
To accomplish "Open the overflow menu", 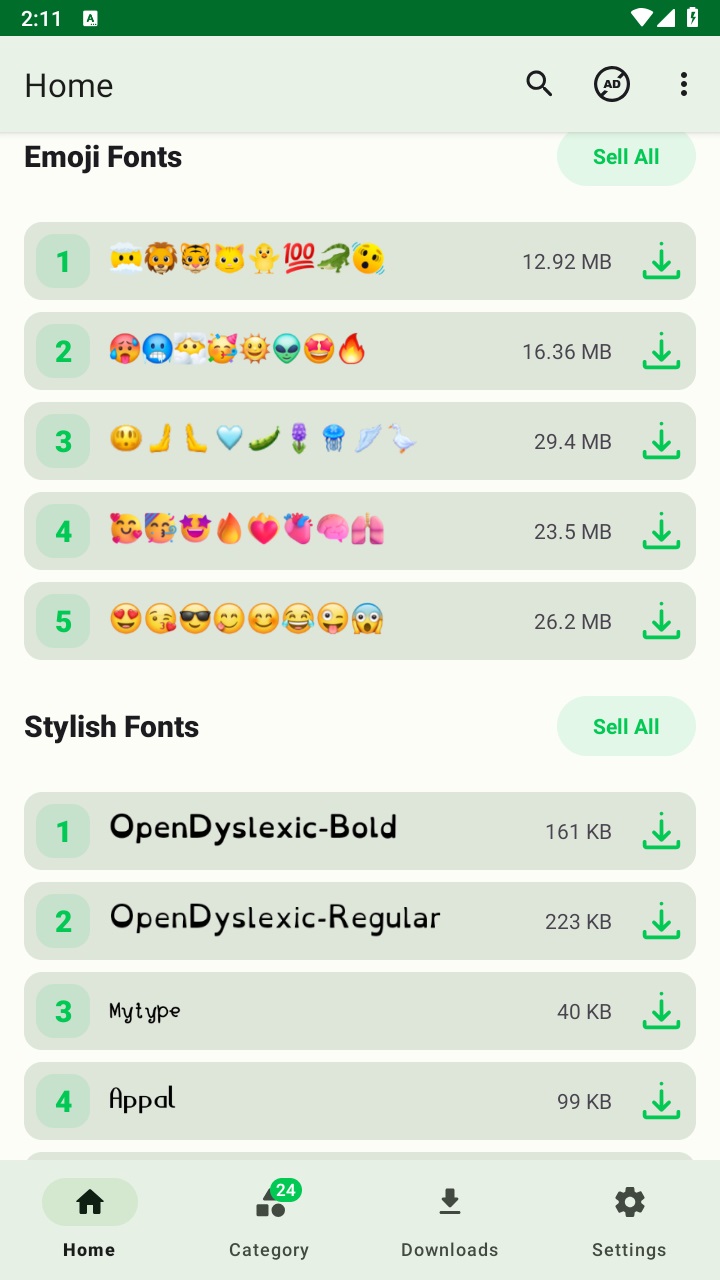I will click(x=684, y=85).
